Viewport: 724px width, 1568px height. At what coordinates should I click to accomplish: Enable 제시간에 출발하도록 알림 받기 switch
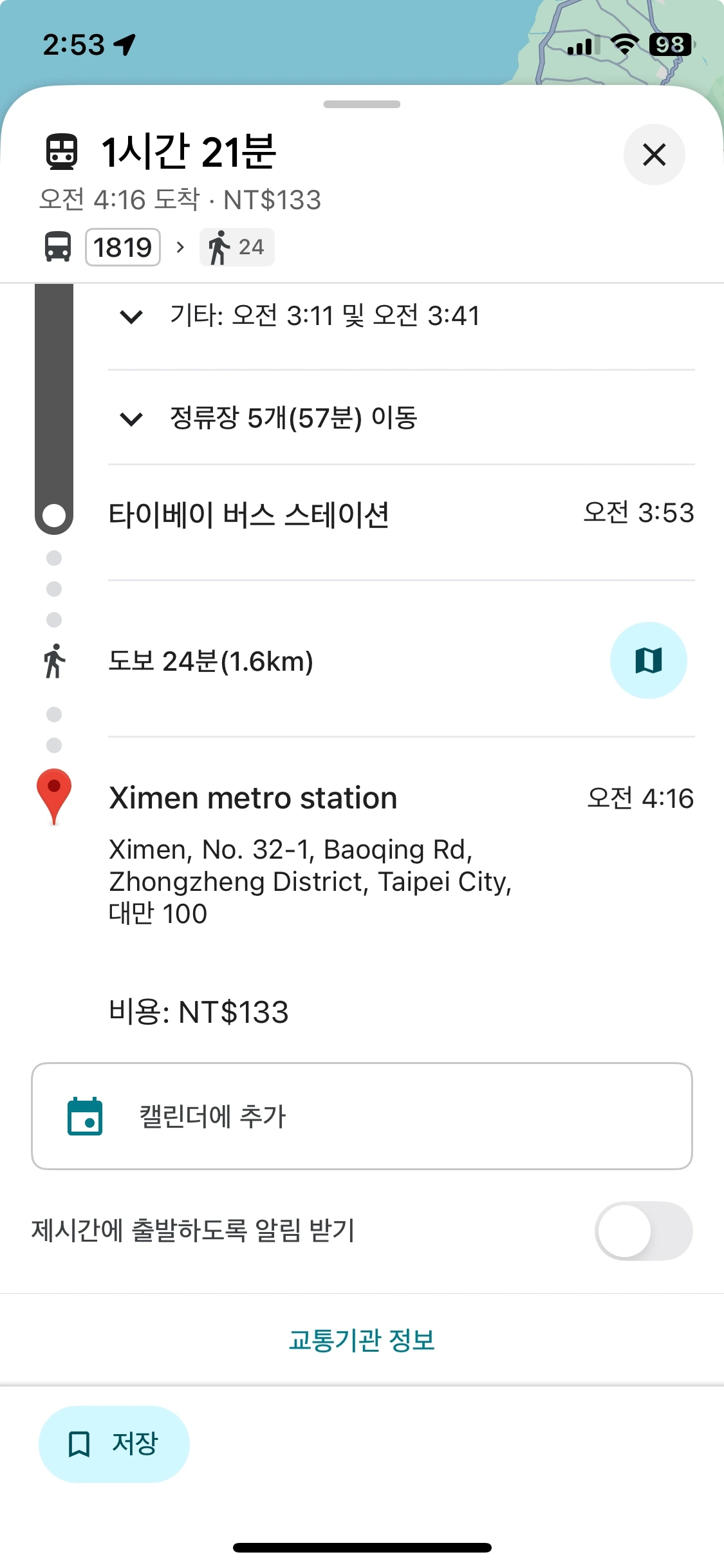[x=643, y=1231]
